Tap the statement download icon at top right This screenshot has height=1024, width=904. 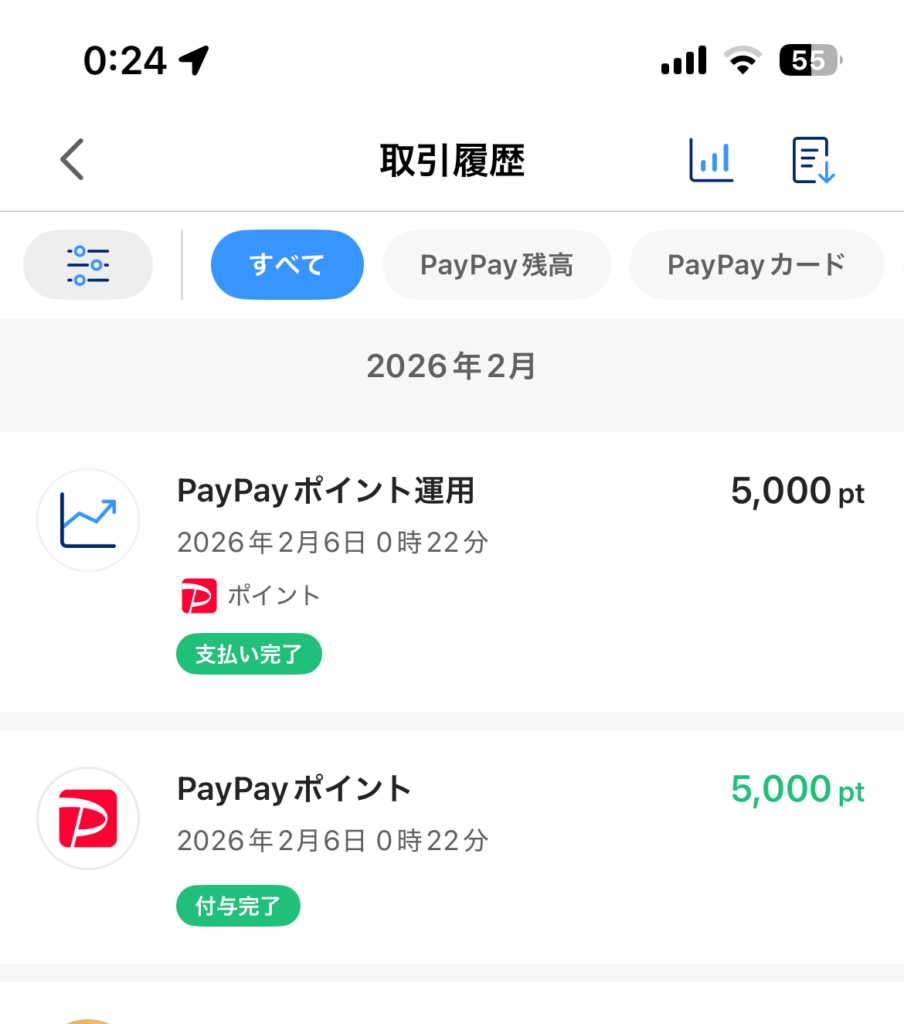click(x=813, y=159)
